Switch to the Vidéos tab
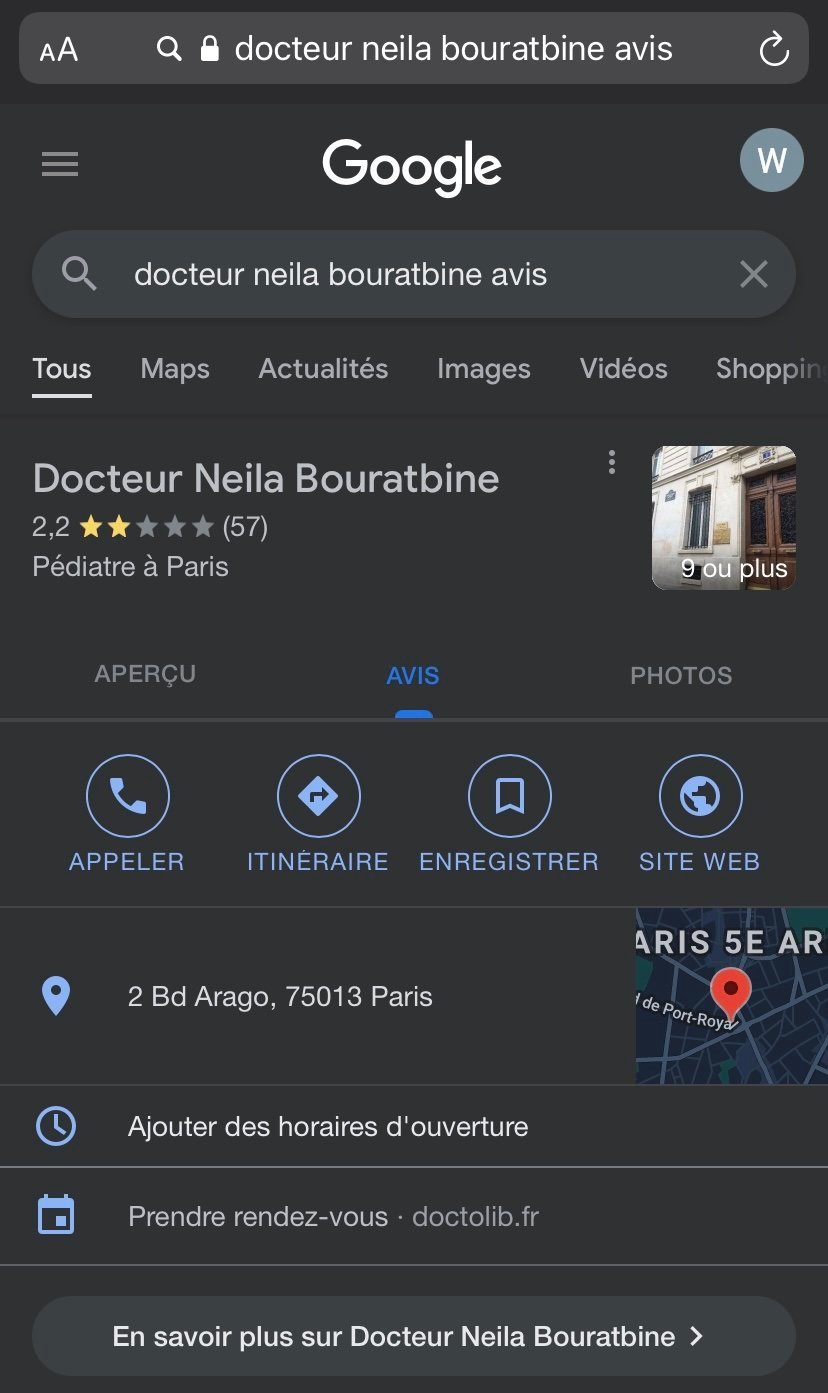 click(624, 368)
